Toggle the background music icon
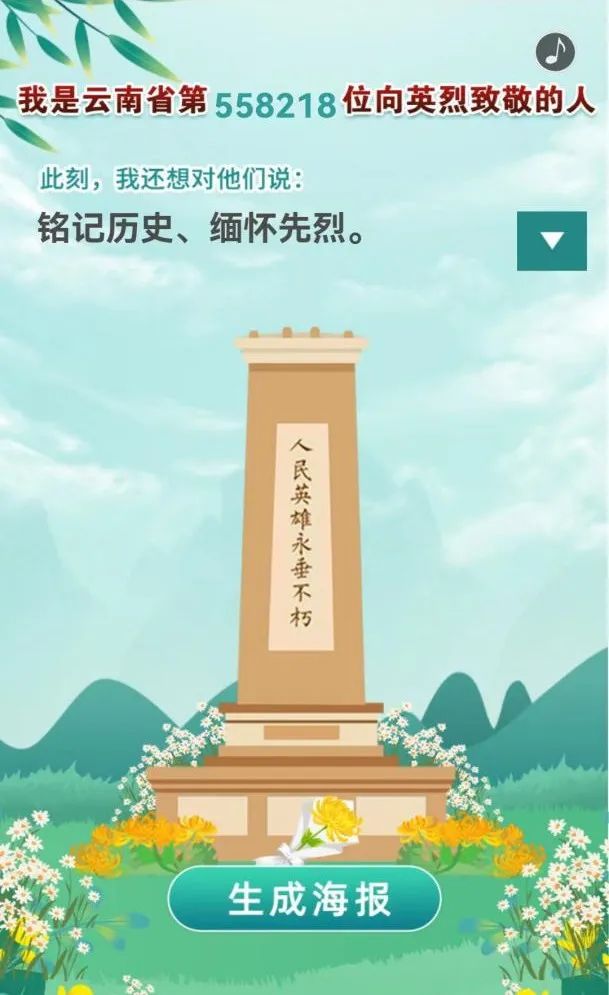Viewport: 609px width, 995px height. click(555, 51)
